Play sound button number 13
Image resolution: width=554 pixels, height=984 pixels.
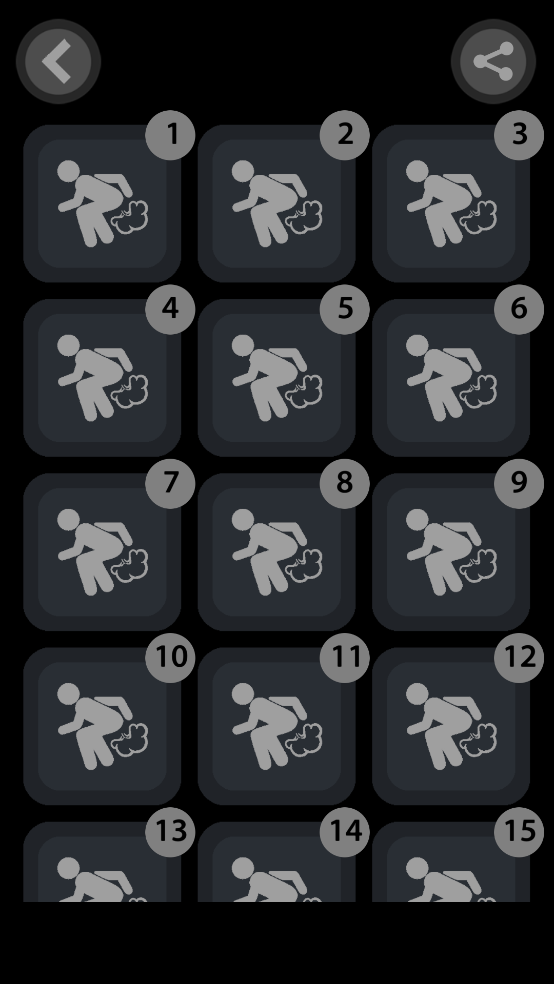pyautogui.click(x=102, y=862)
